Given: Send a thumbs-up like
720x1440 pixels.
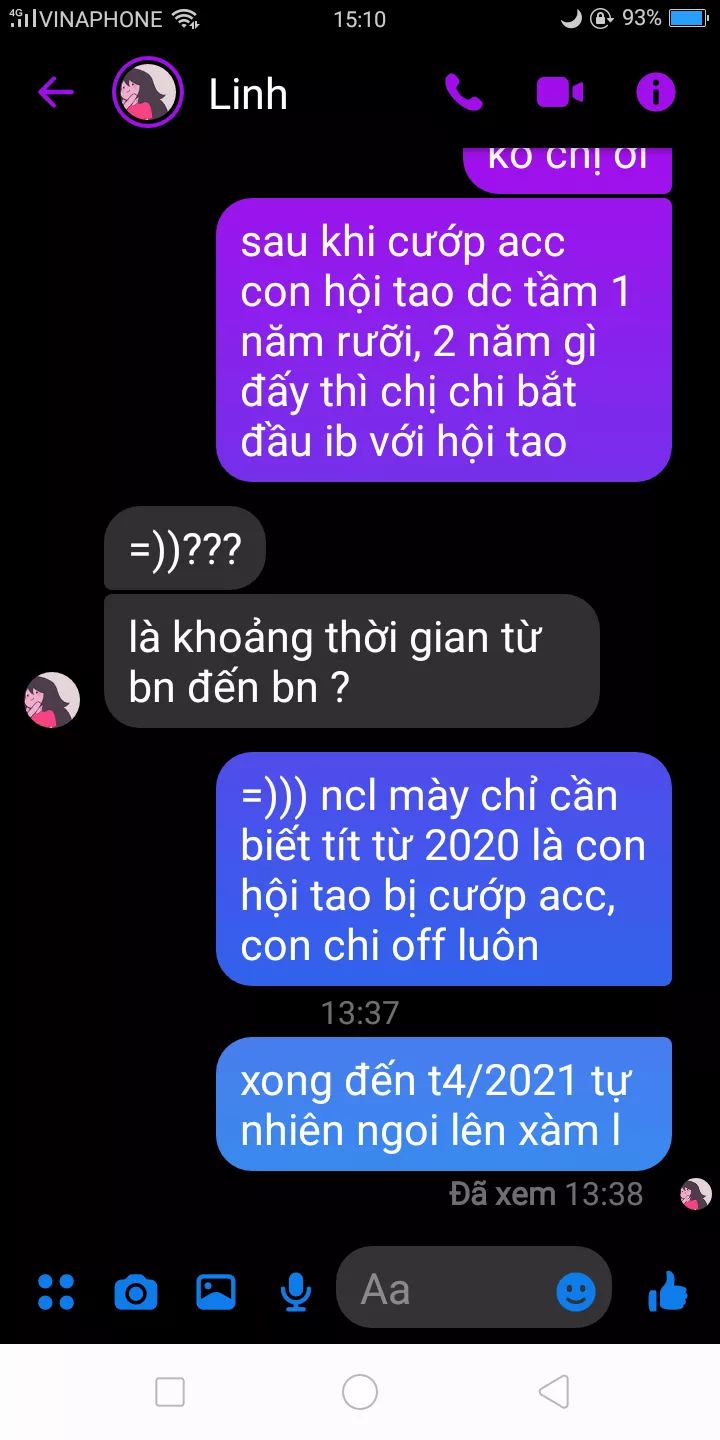Looking at the screenshot, I should tap(668, 1291).
